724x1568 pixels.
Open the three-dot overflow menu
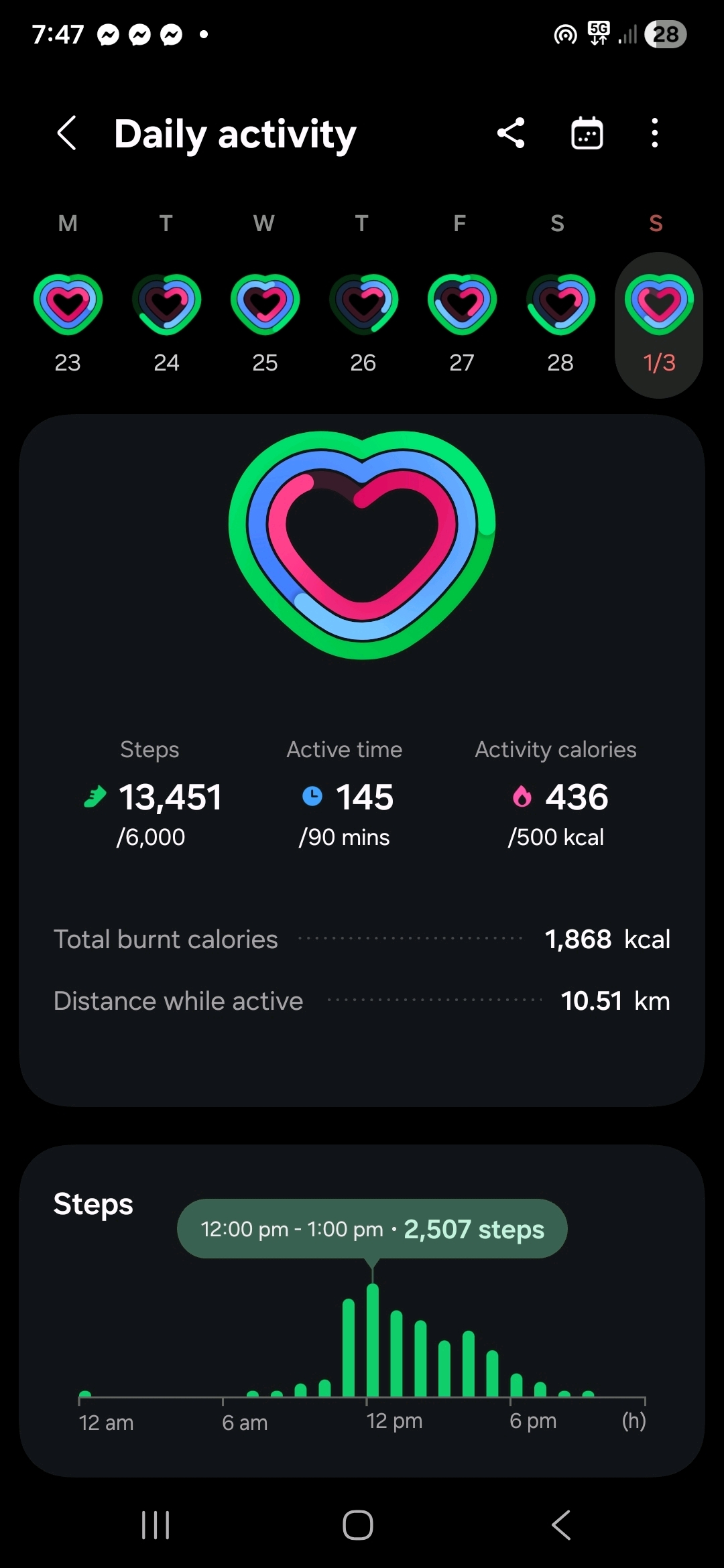coord(655,133)
